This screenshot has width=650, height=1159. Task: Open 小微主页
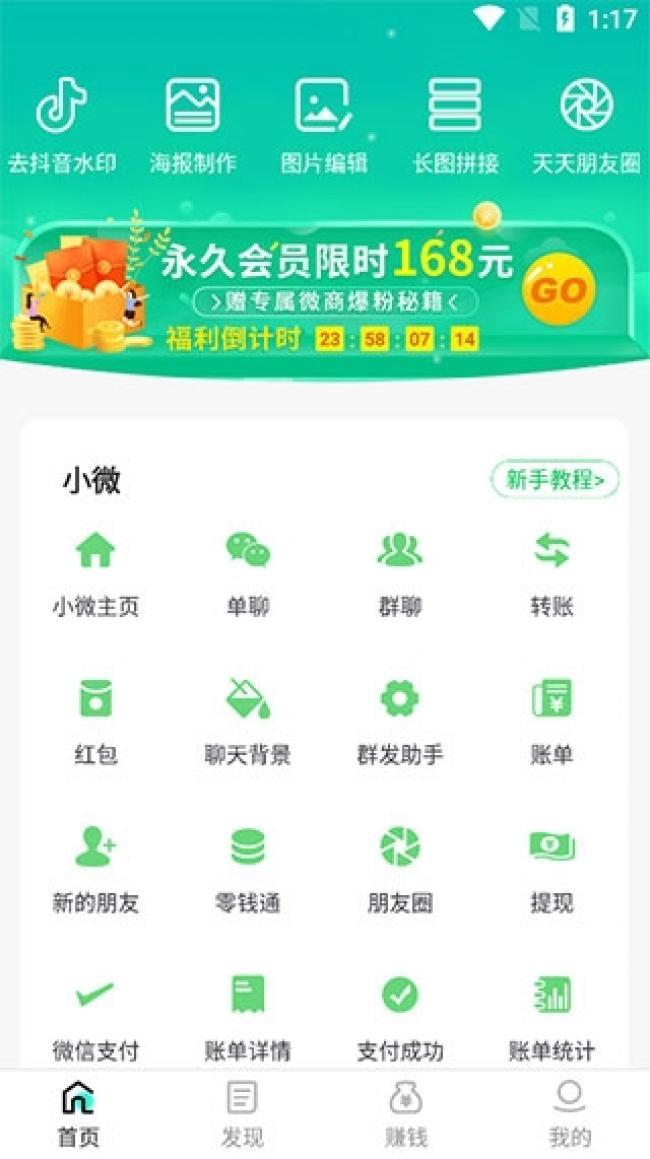[95, 573]
